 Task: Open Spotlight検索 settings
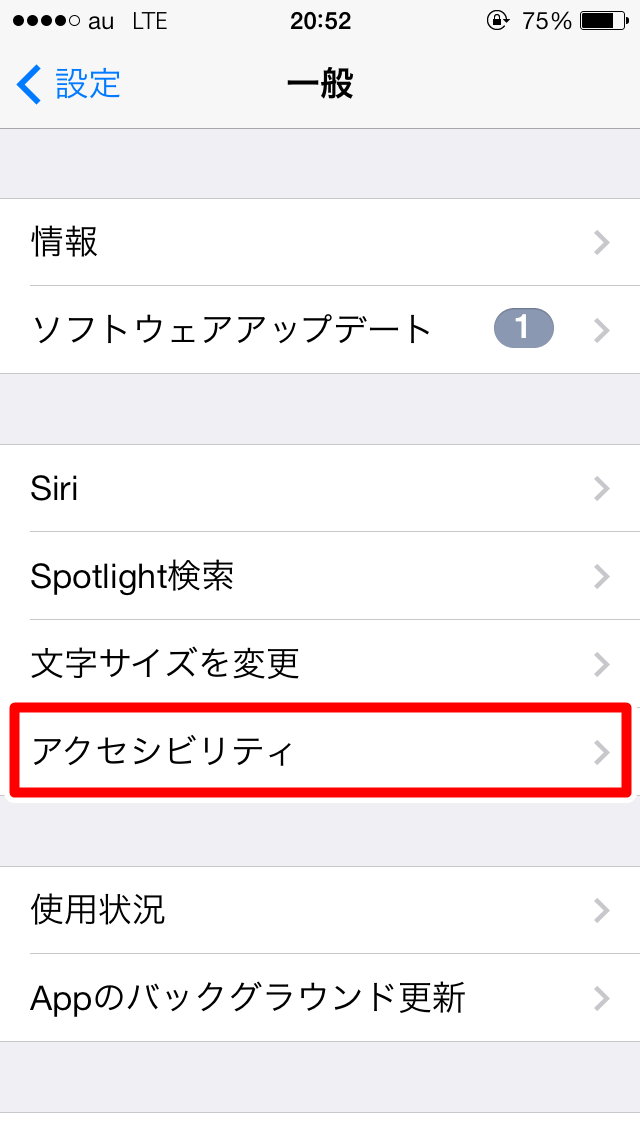(x=320, y=576)
